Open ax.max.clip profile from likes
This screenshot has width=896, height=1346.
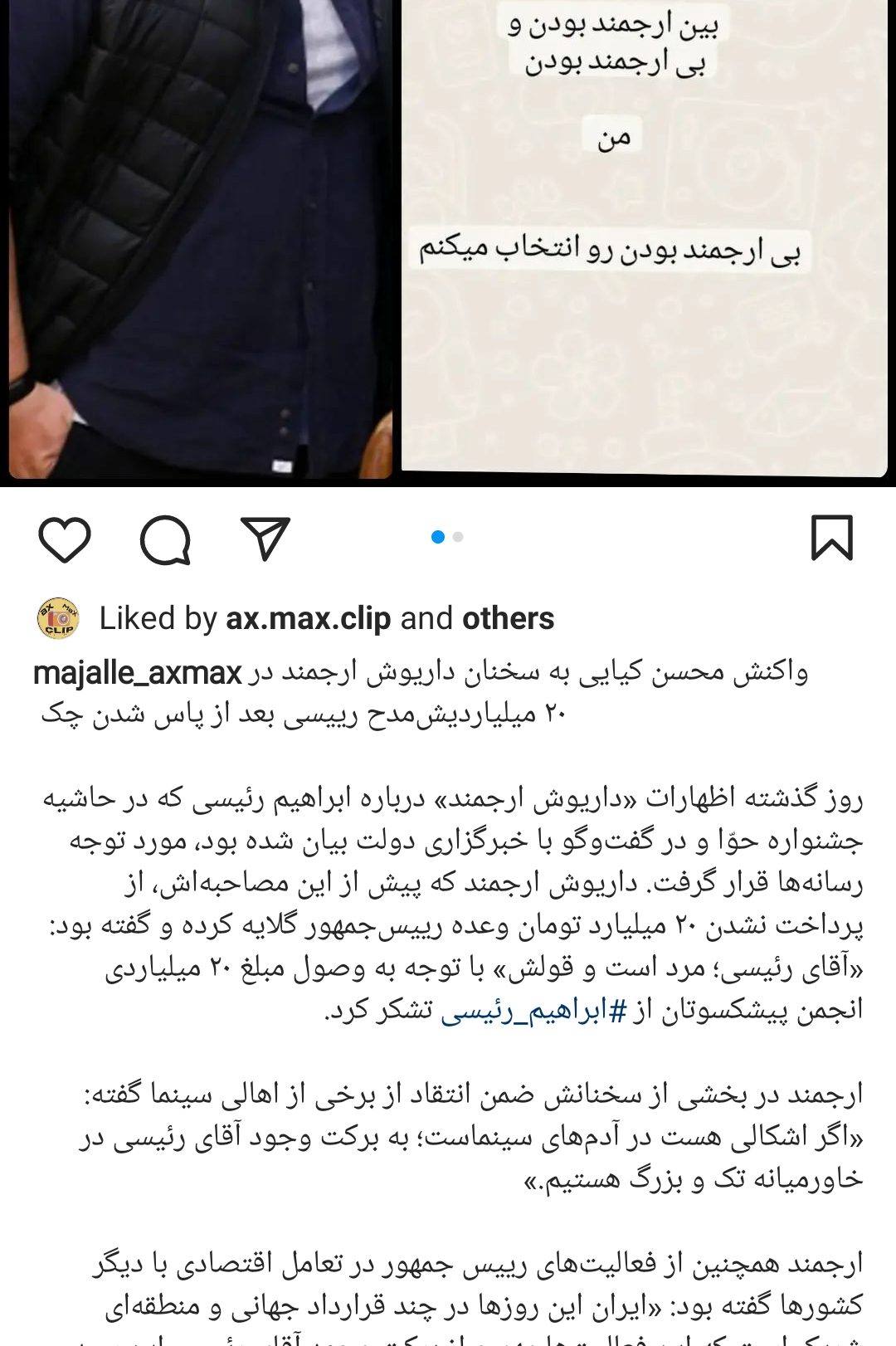pyautogui.click(x=308, y=619)
